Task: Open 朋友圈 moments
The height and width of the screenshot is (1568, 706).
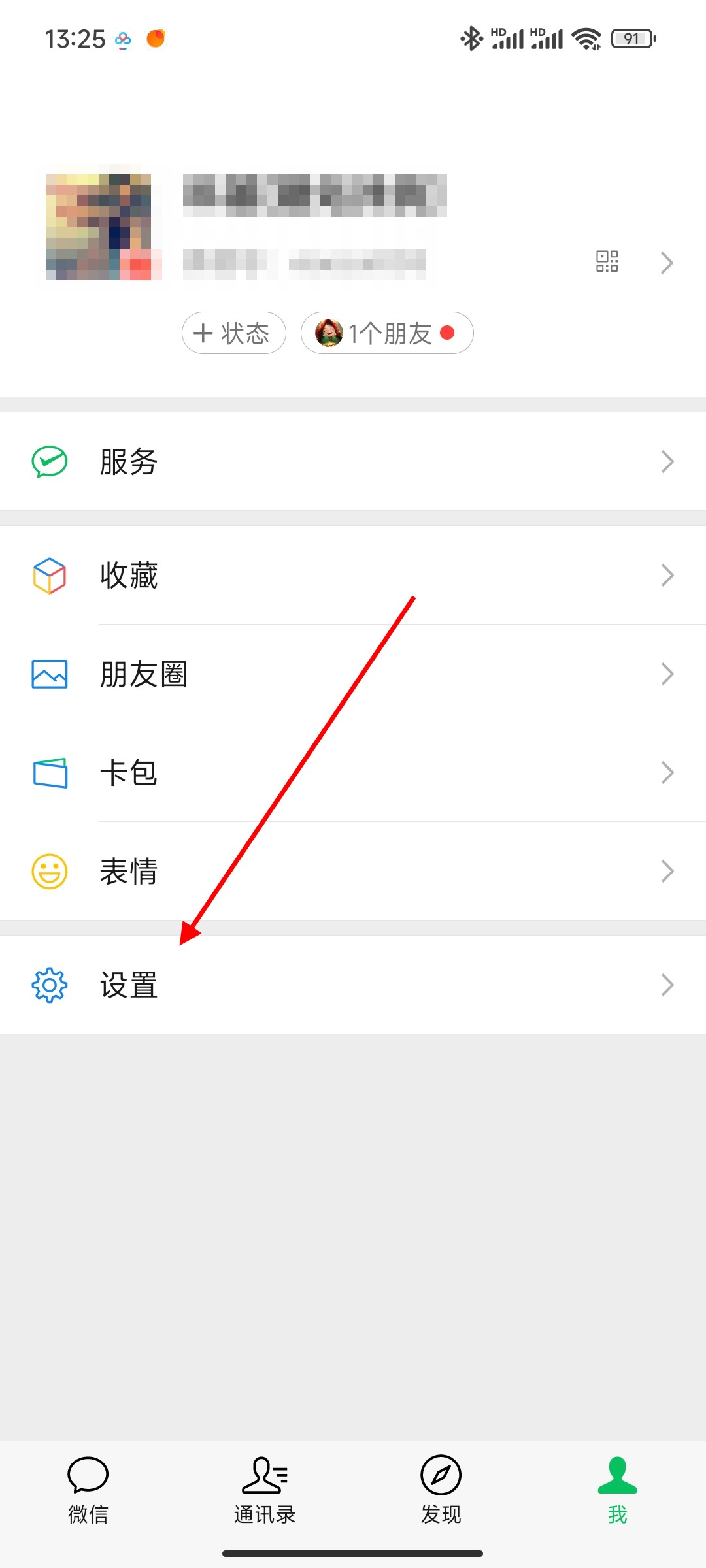Action: coord(353,674)
